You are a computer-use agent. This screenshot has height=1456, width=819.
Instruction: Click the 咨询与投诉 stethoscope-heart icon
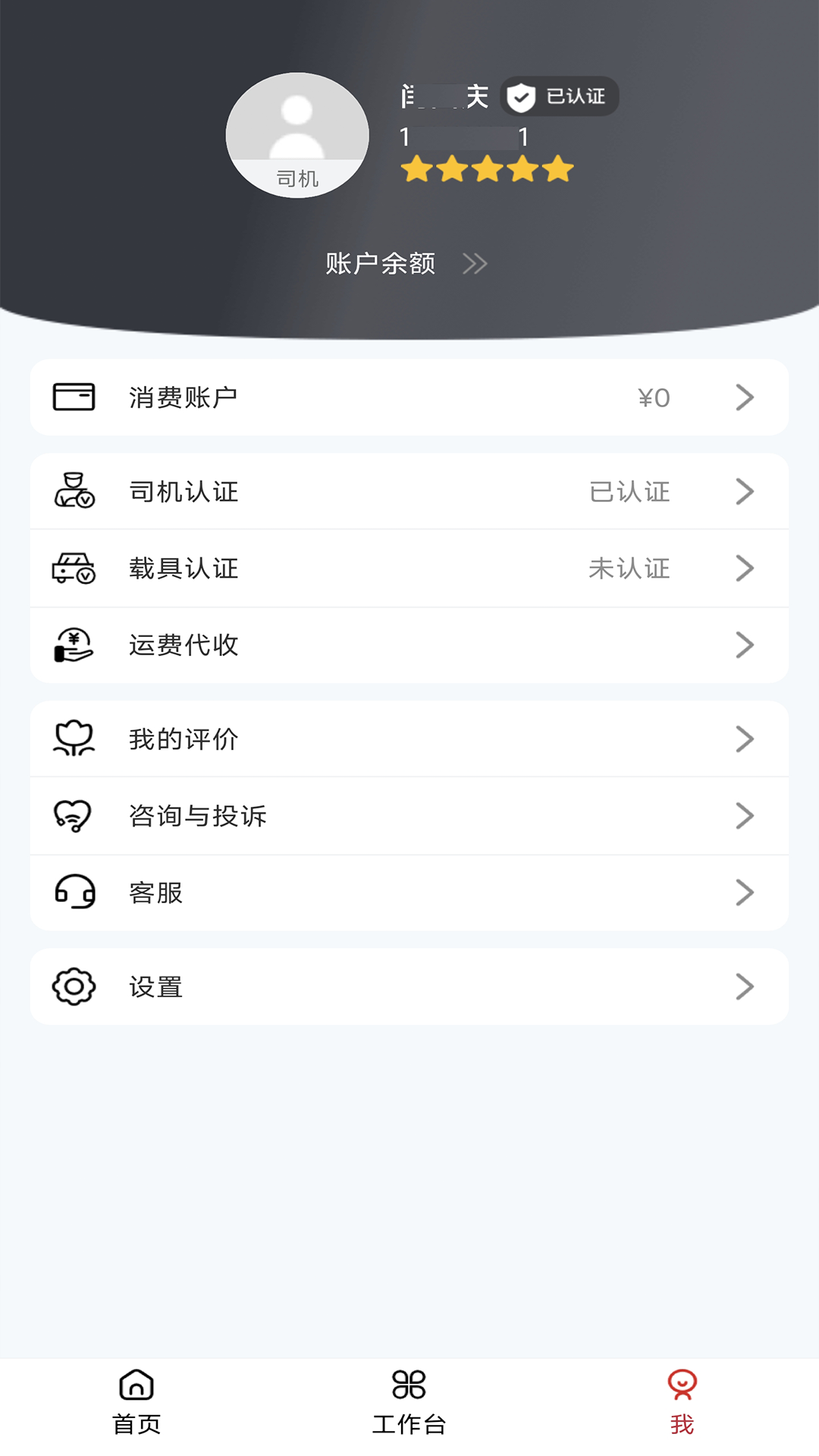(73, 816)
